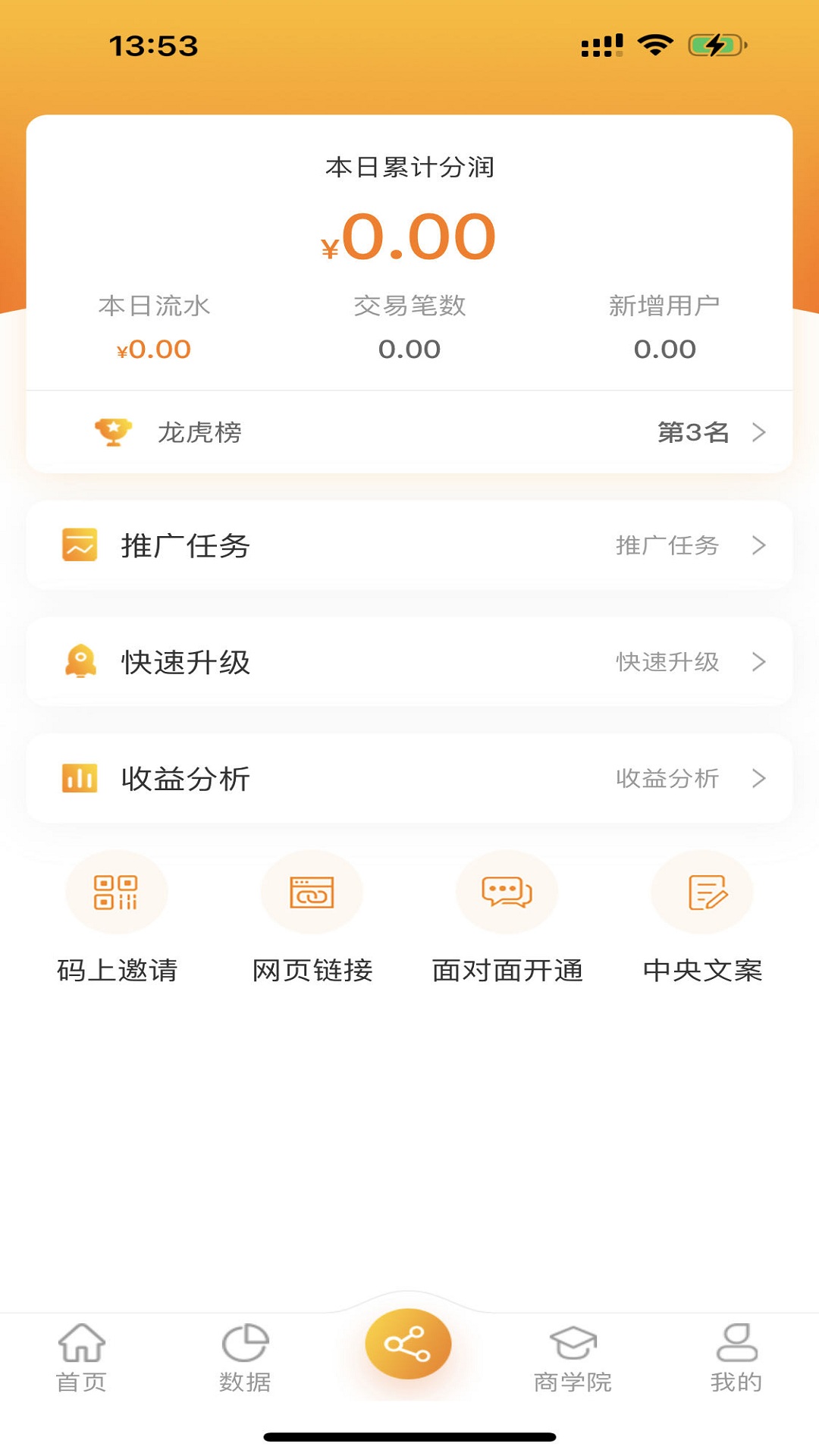
Task: Open the 龙虎榜 ranking row
Action: pos(409,432)
